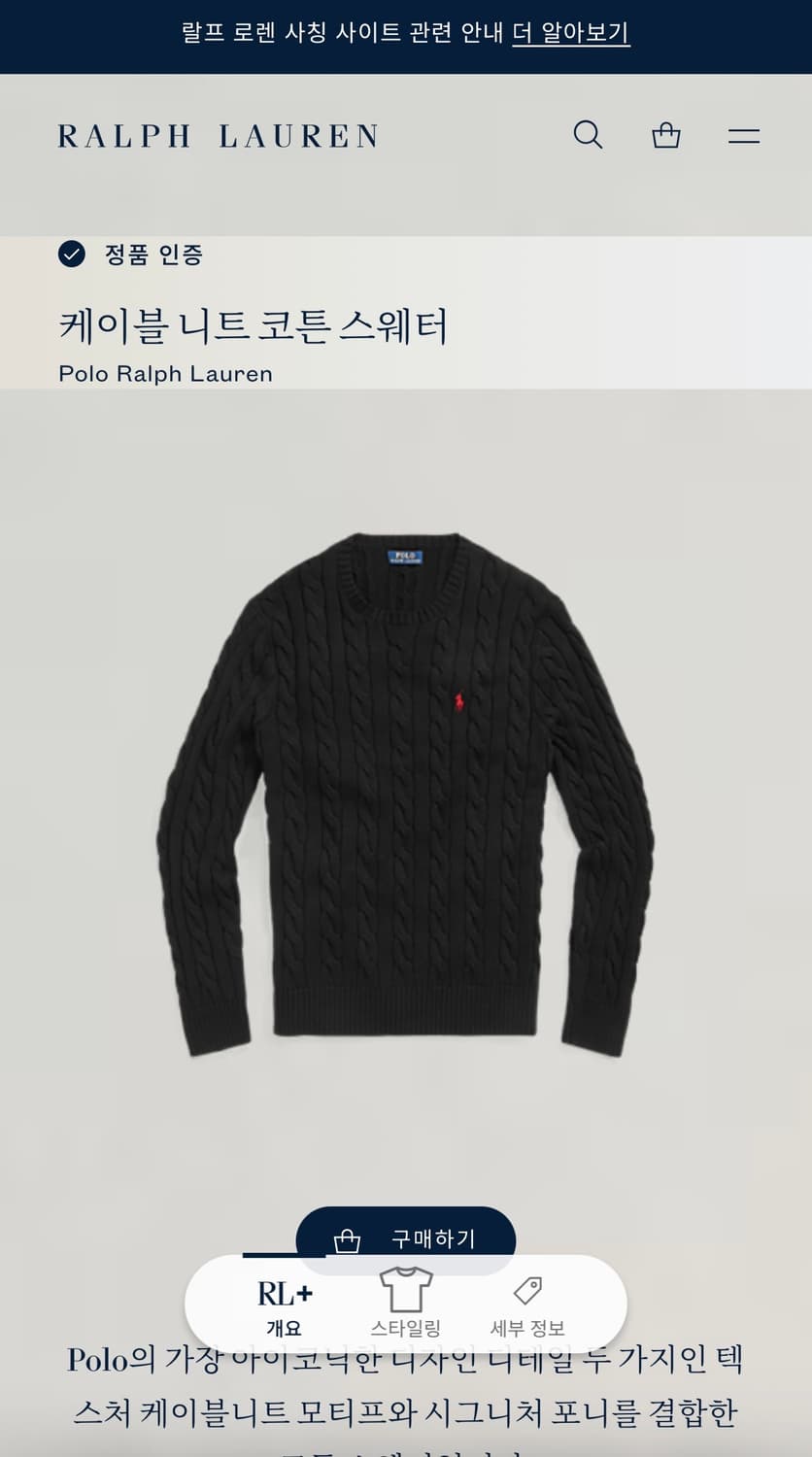Screen dimensions: 812x1457
Task: Click the bag icon inside 구매하기 button
Action: tap(347, 1239)
